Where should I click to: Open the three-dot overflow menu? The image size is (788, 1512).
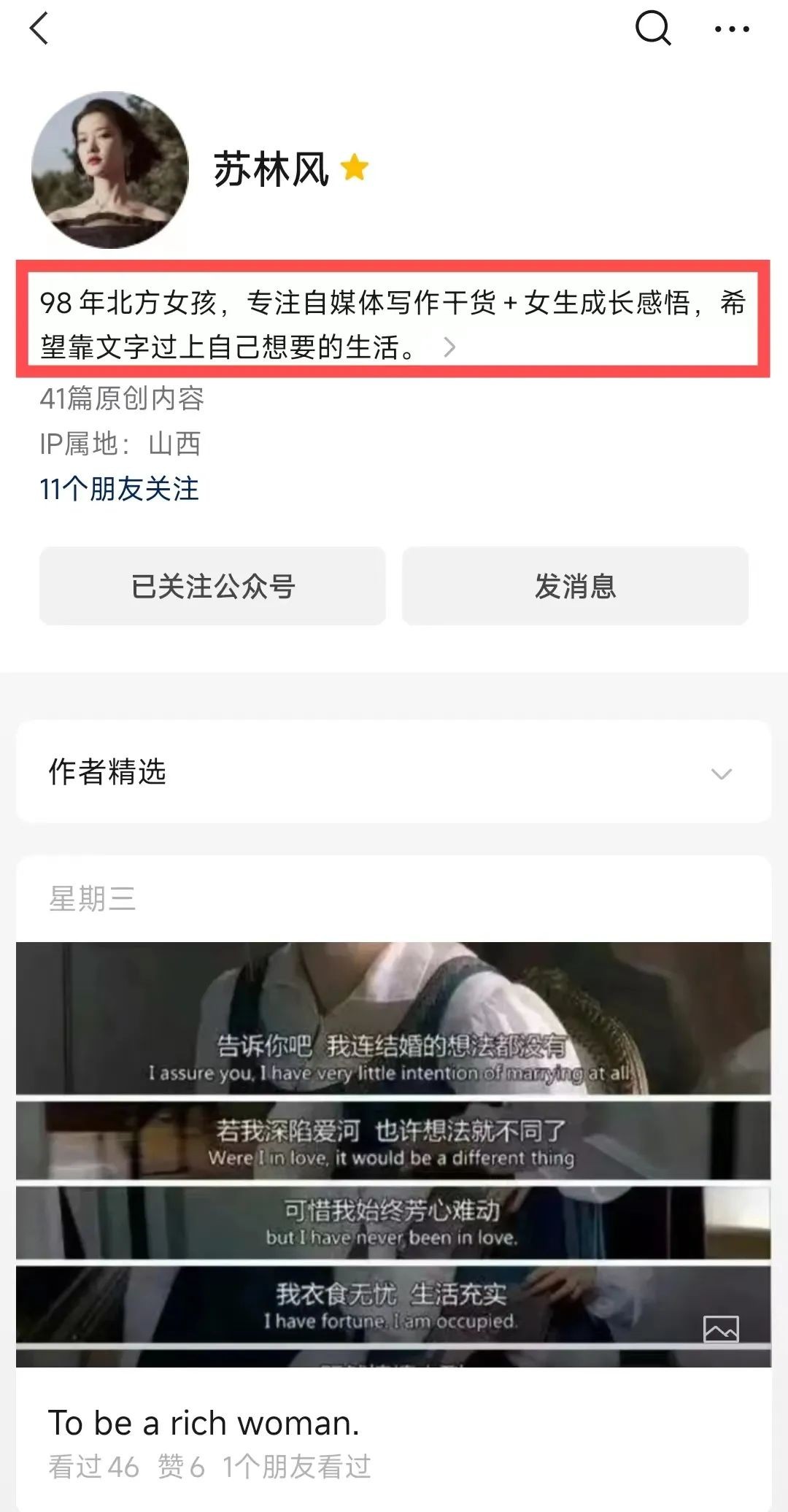pyautogui.click(x=732, y=29)
